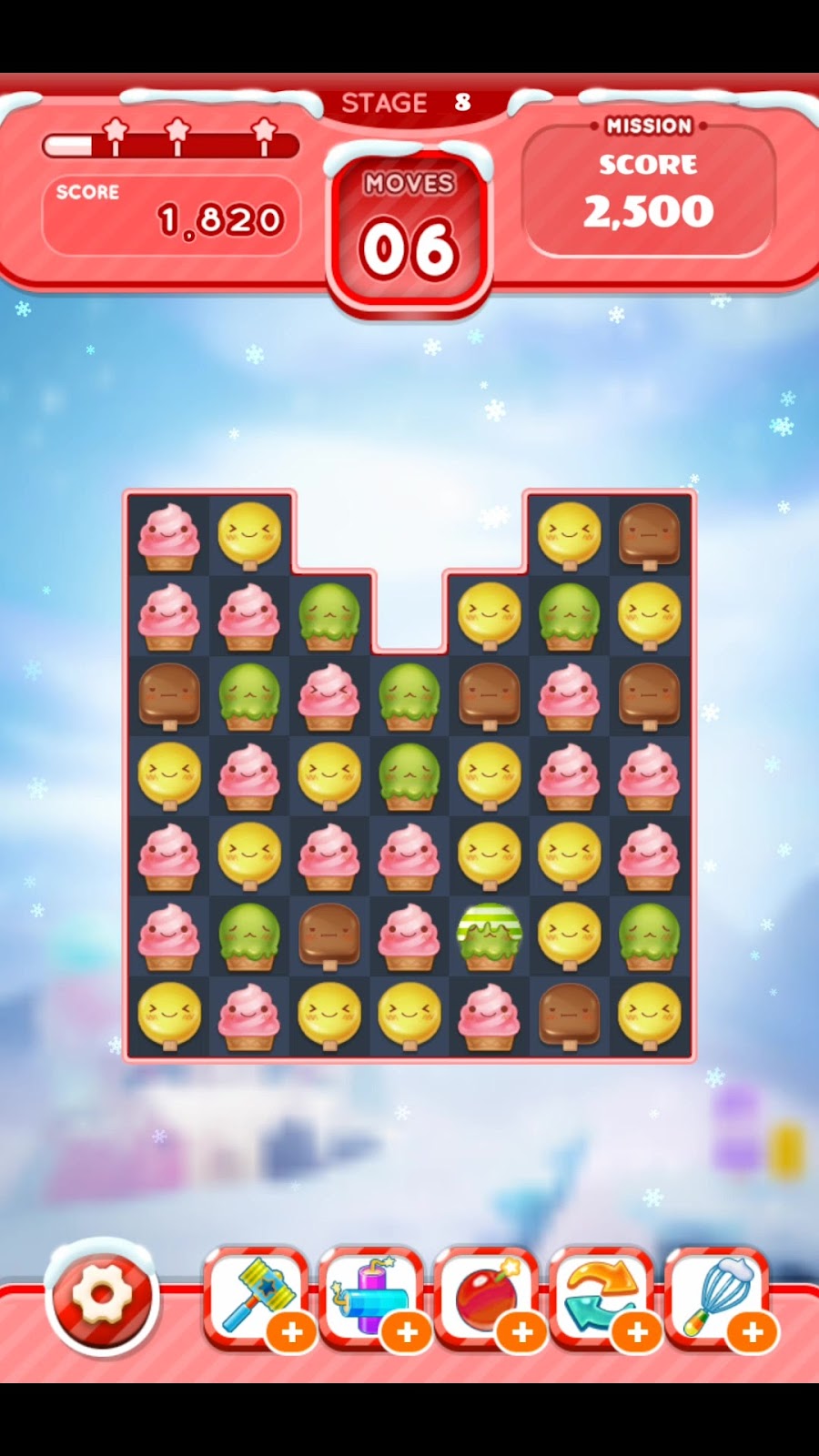Tap the striped green ice cream piece
The image size is (819, 1456).
[489, 935]
